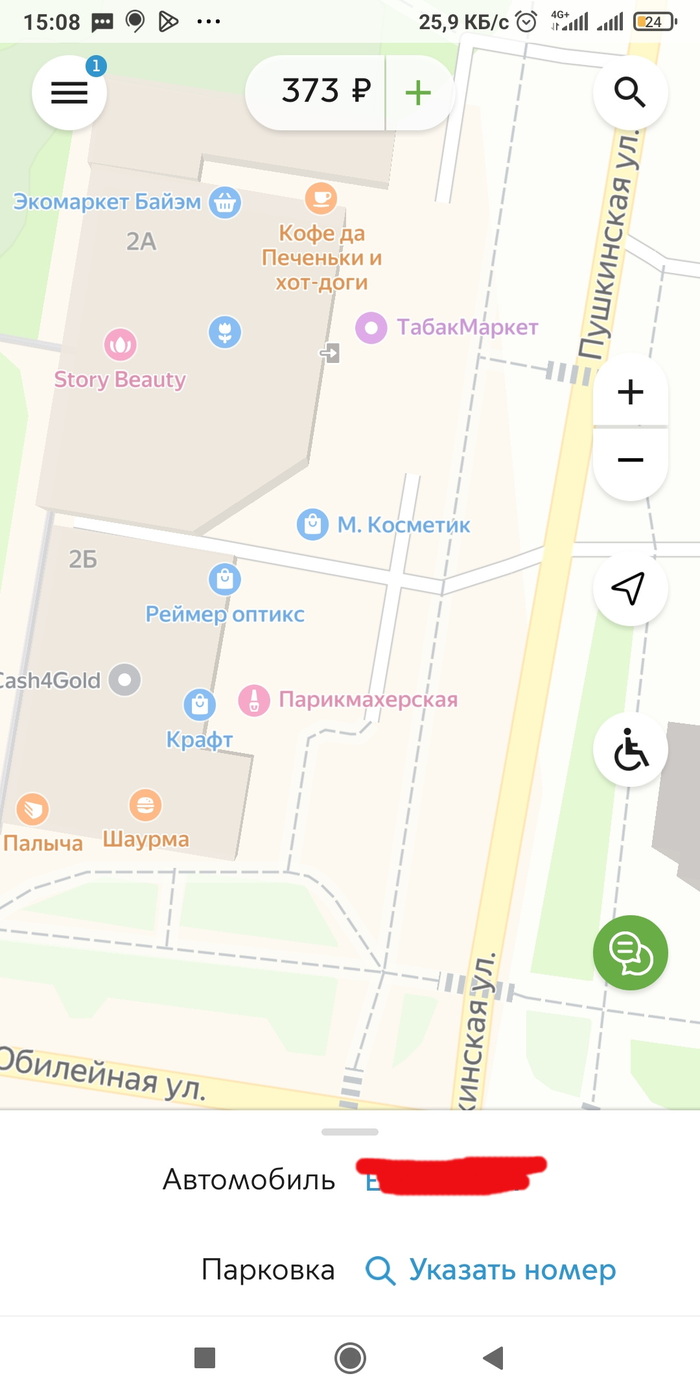This screenshot has width=700, height=1400.
Task: Tap the Реймер оптикс map marker
Action: pyautogui.click(x=224, y=579)
